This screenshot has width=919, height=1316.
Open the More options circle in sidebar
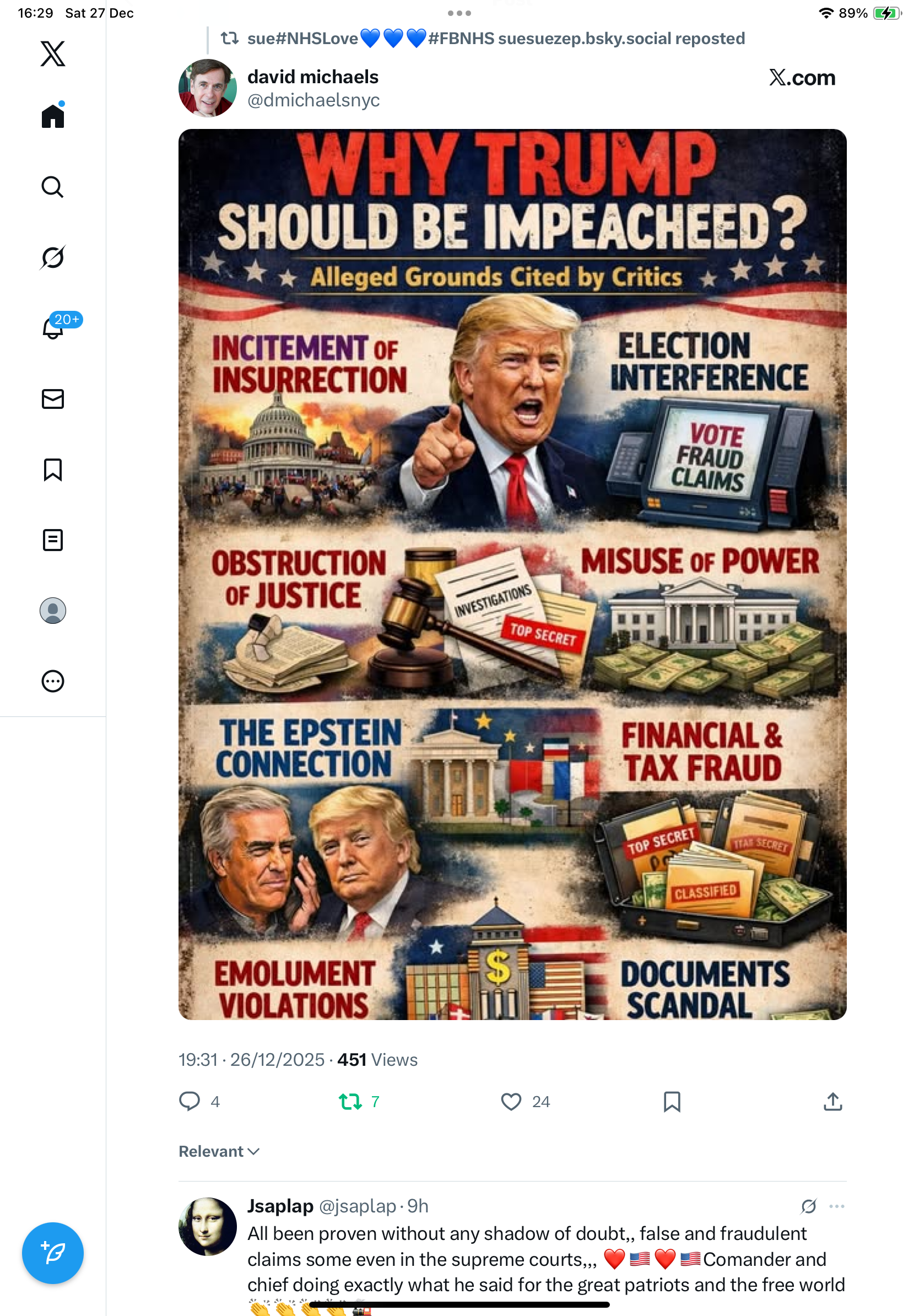click(53, 681)
